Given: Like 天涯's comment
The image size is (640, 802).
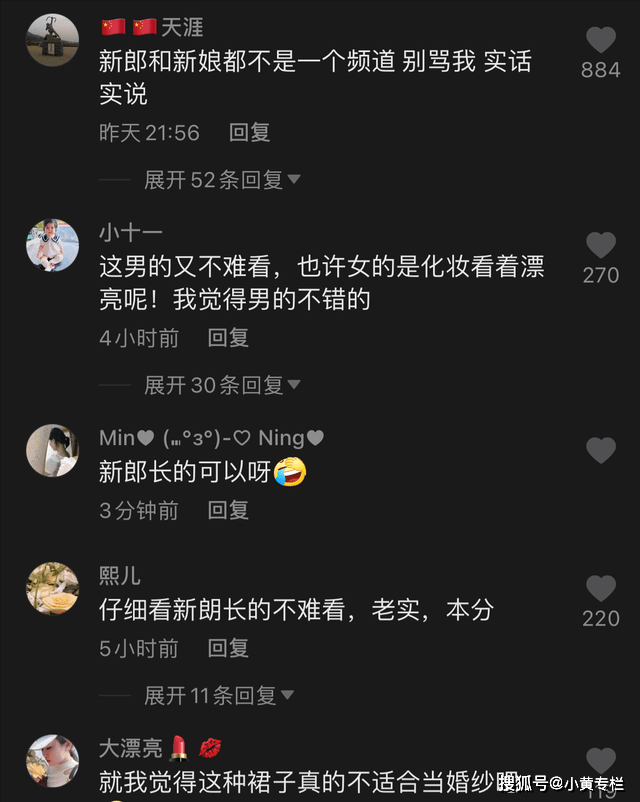Looking at the screenshot, I should pos(600,41).
